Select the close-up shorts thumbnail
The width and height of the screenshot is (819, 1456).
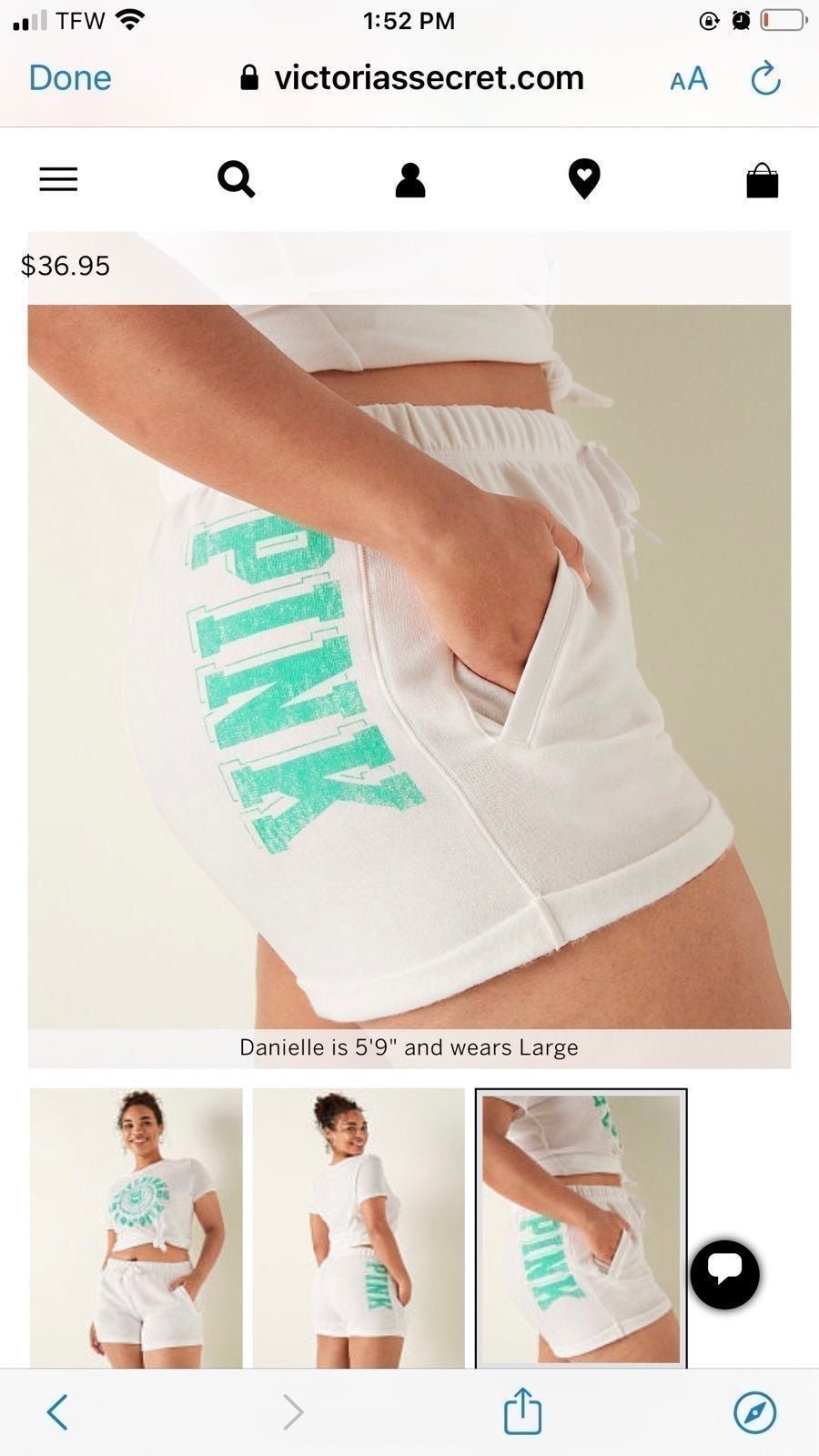pos(581,1228)
